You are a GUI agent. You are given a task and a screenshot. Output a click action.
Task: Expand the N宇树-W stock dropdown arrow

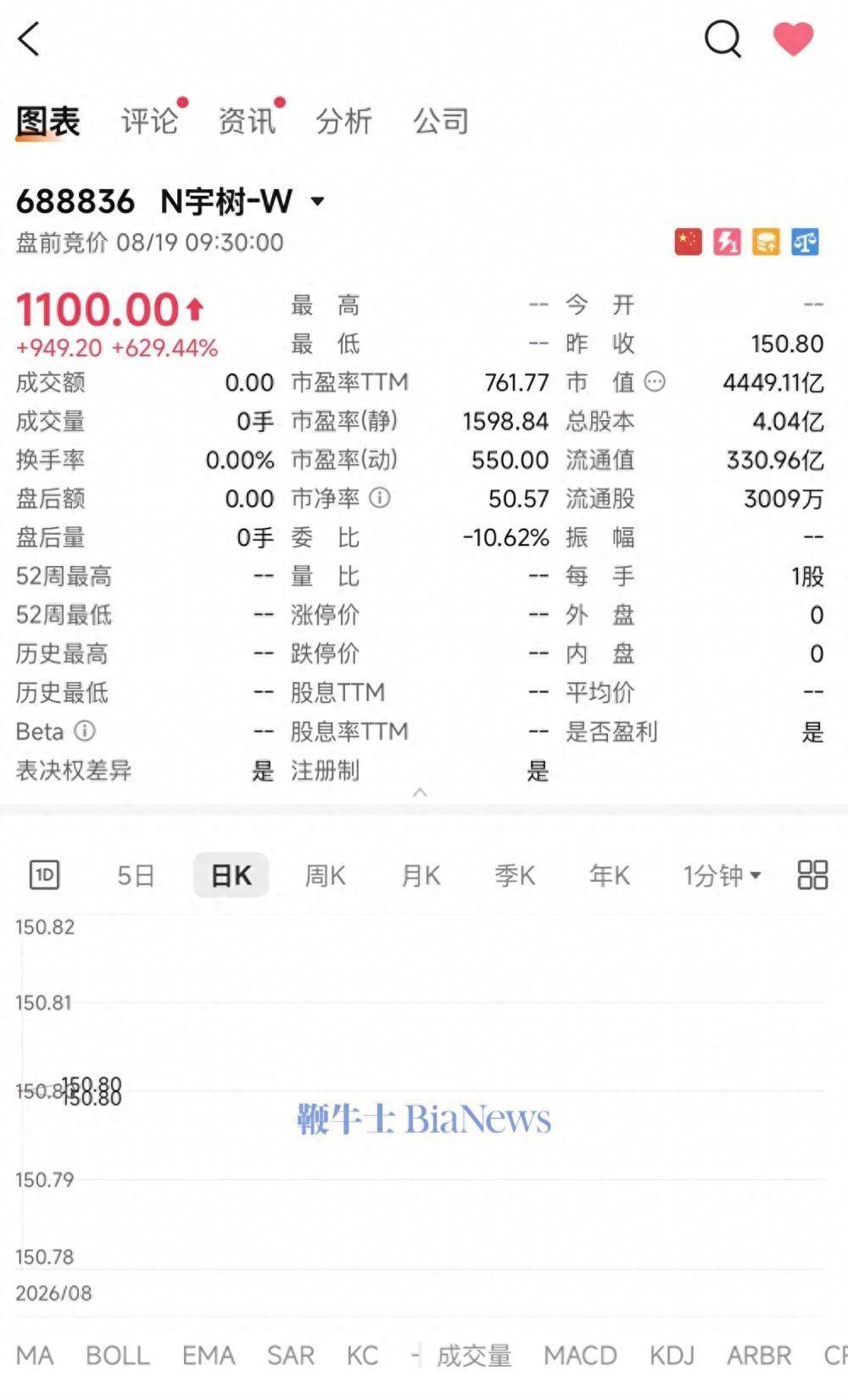[317, 202]
